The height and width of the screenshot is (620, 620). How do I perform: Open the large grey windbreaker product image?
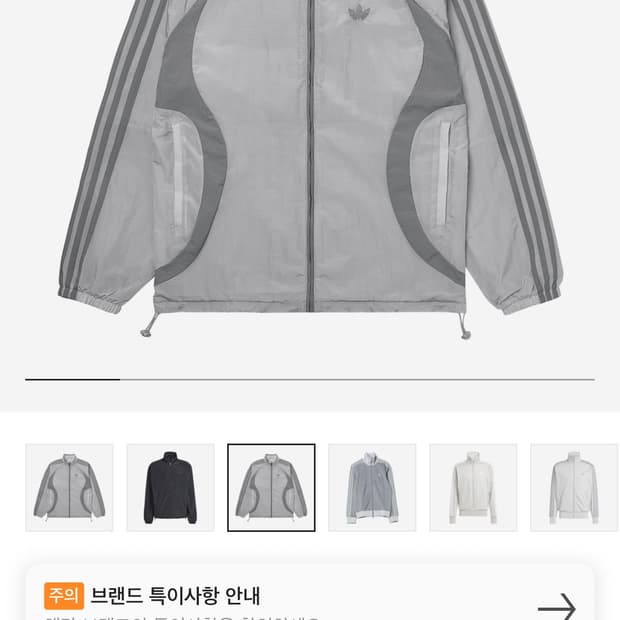tap(310, 170)
